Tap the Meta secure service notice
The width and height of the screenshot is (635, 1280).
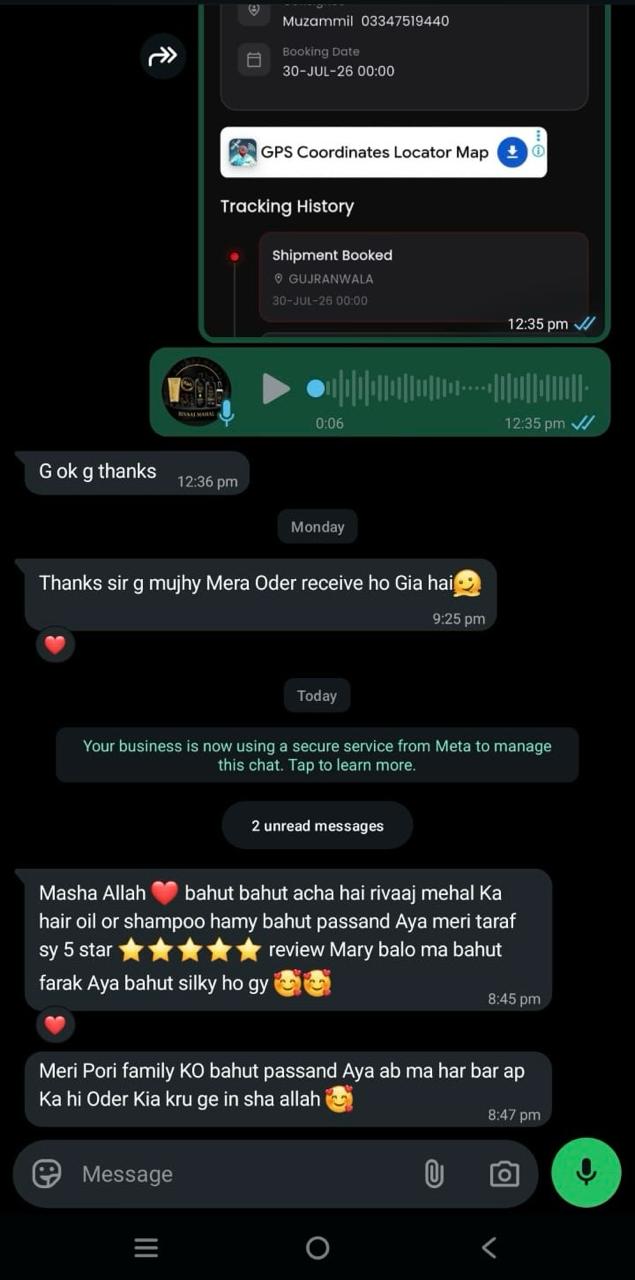(x=317, y=755)
